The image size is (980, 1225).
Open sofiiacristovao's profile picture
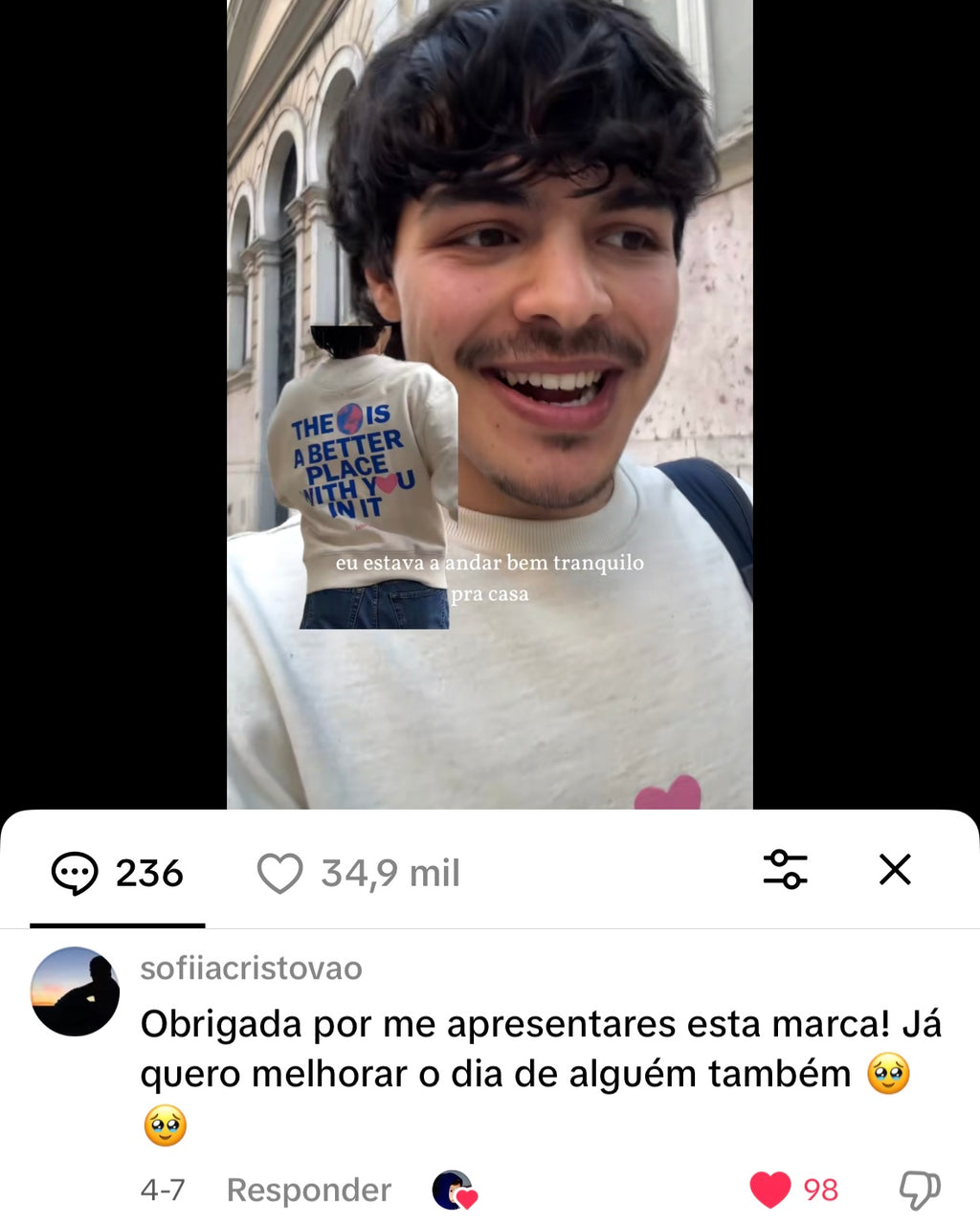(75, 991)
